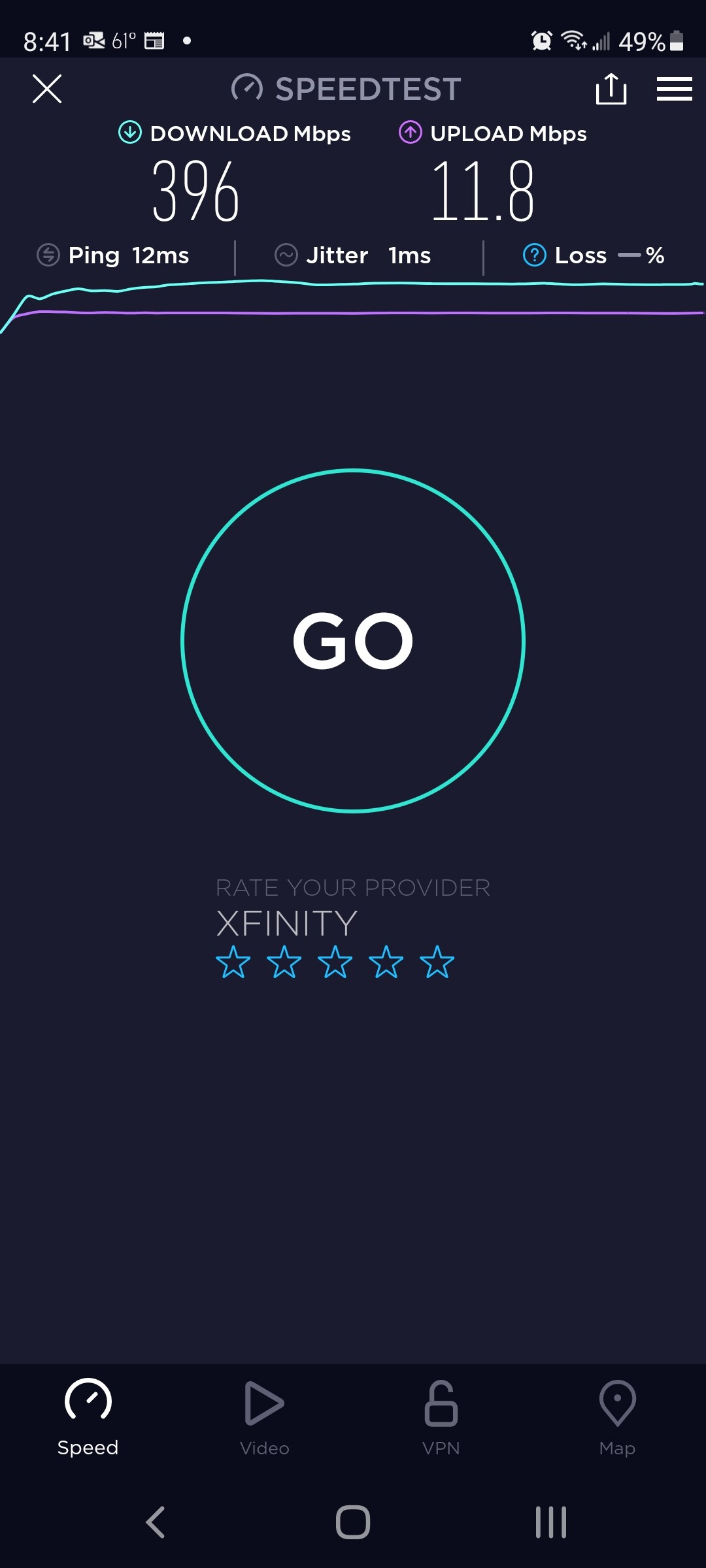
Task: Open the Loss help question icon
Action: 534,255
